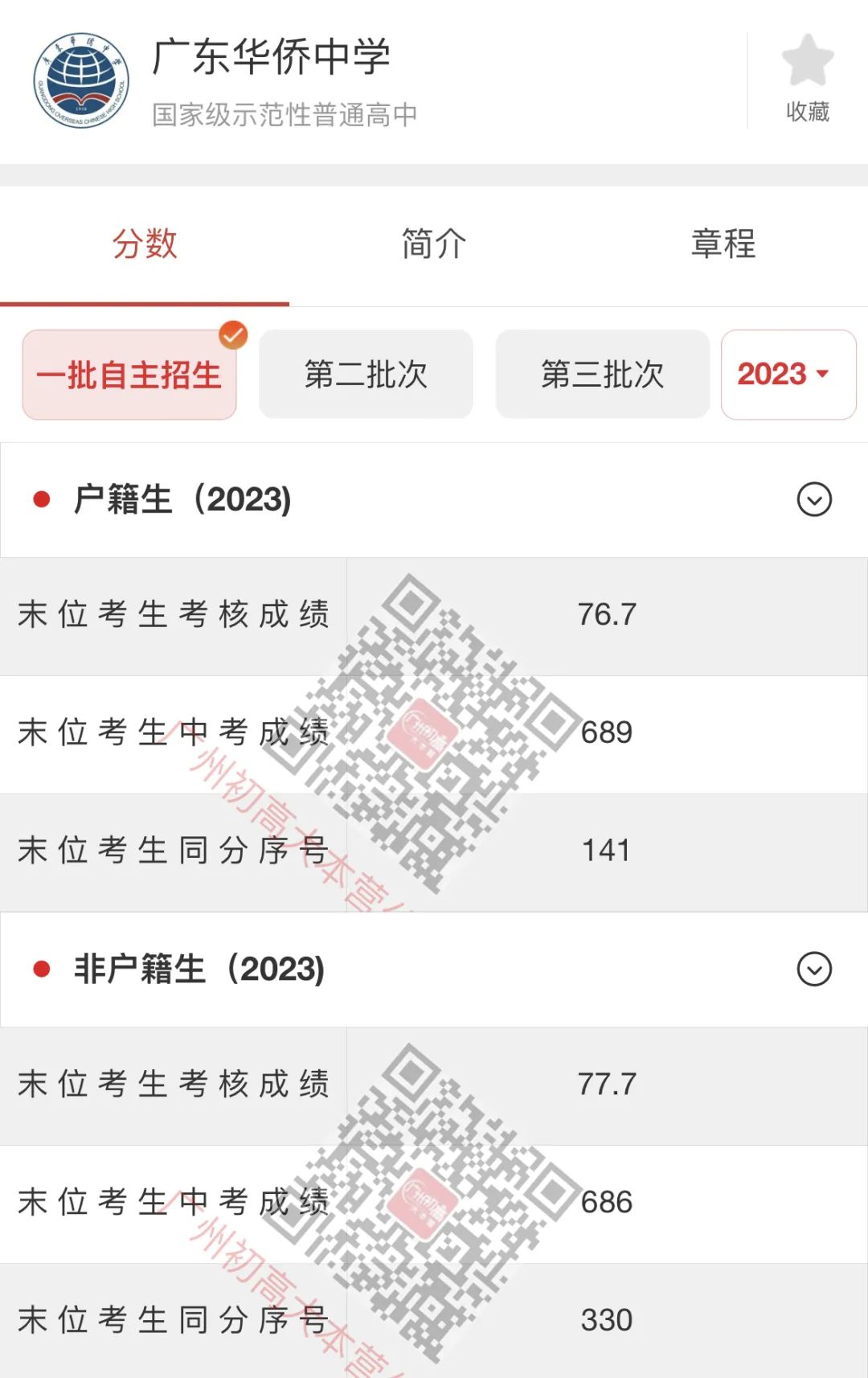Tap the 收藏 star to favorite school

(x=807, y=79)
